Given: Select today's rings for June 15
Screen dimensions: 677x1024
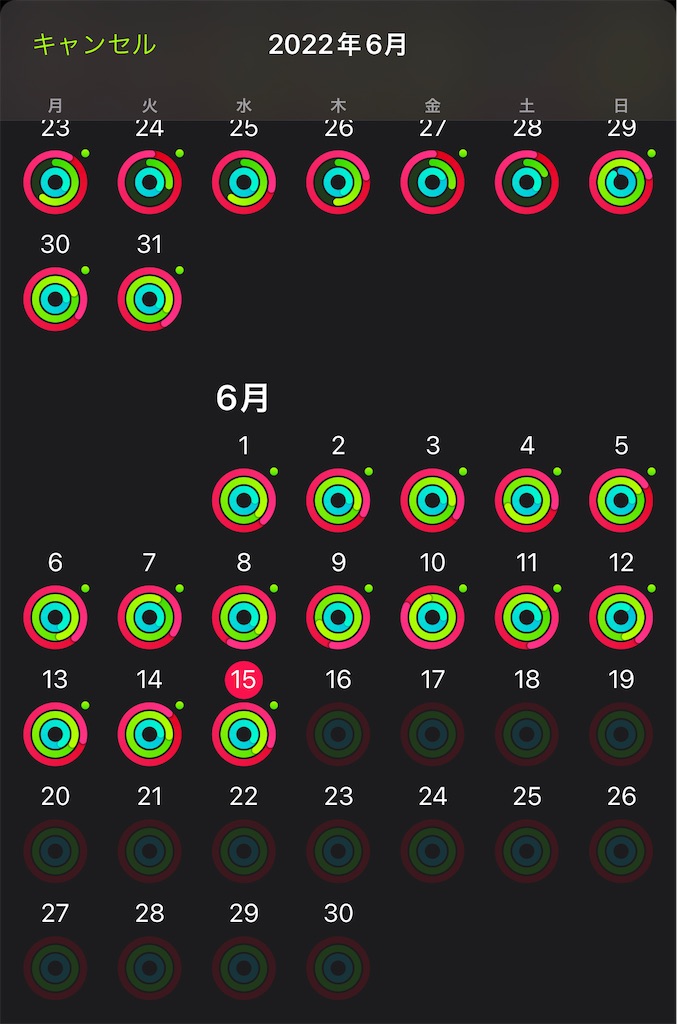Looking at the screenshot, I should click(244, 733).
